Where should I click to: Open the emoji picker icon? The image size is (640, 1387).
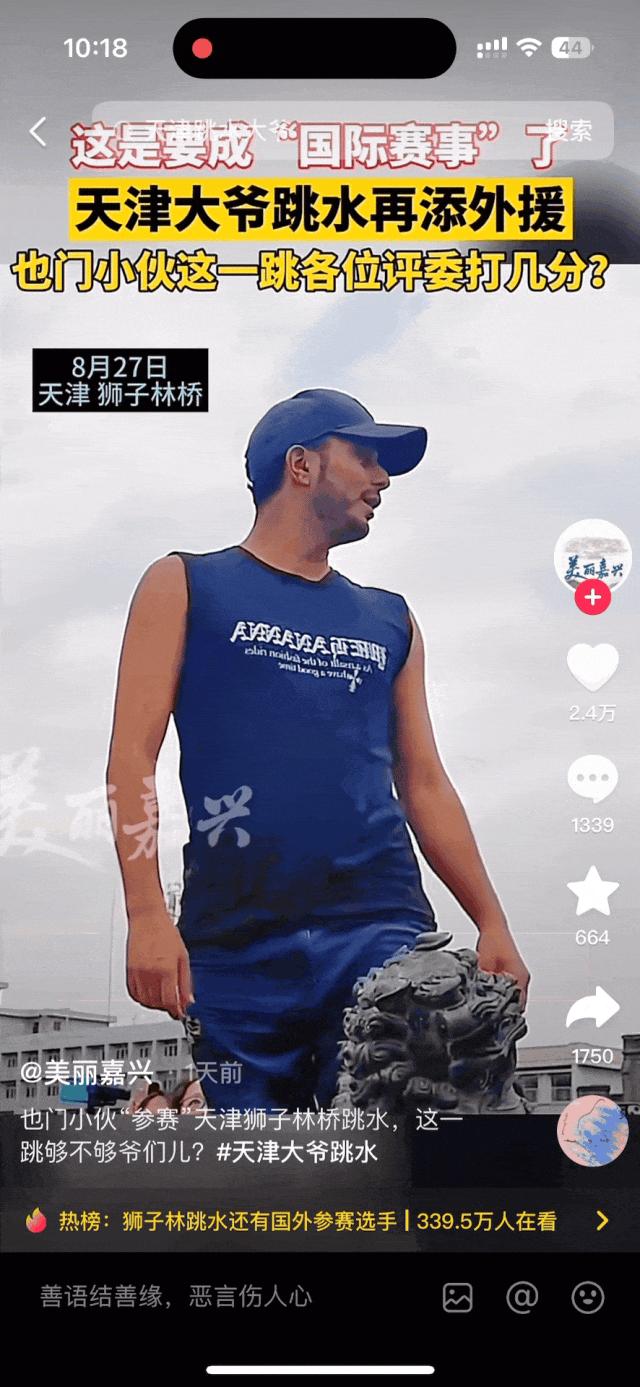pyautogui.click(x=588, y=1298)
